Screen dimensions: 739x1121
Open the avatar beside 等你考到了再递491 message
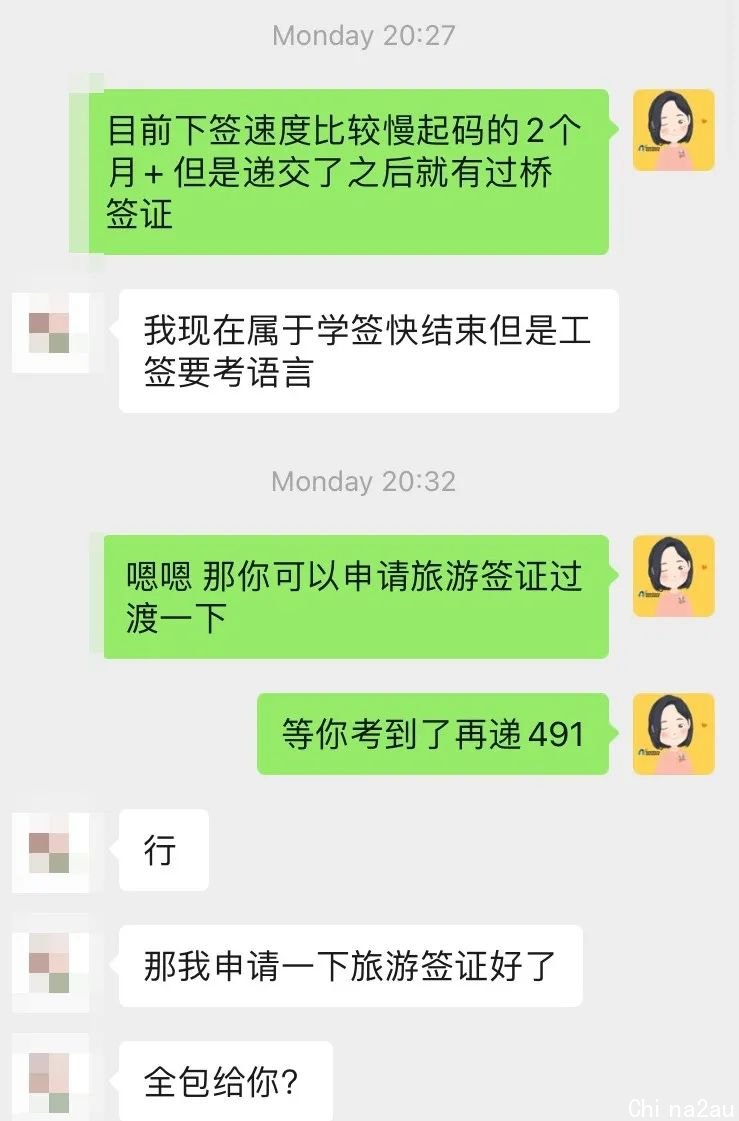click(x=673, y=734)
